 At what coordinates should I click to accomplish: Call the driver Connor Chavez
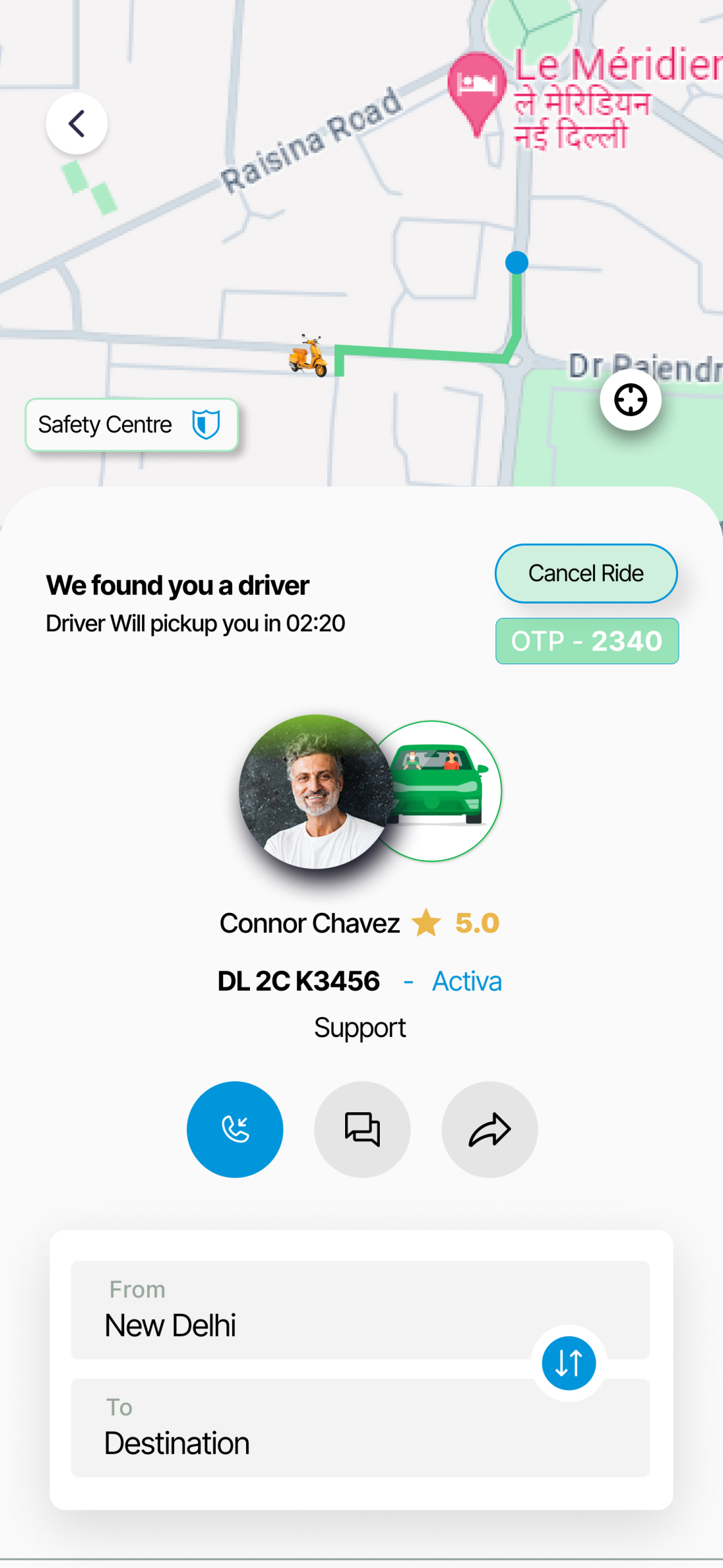235,1129
